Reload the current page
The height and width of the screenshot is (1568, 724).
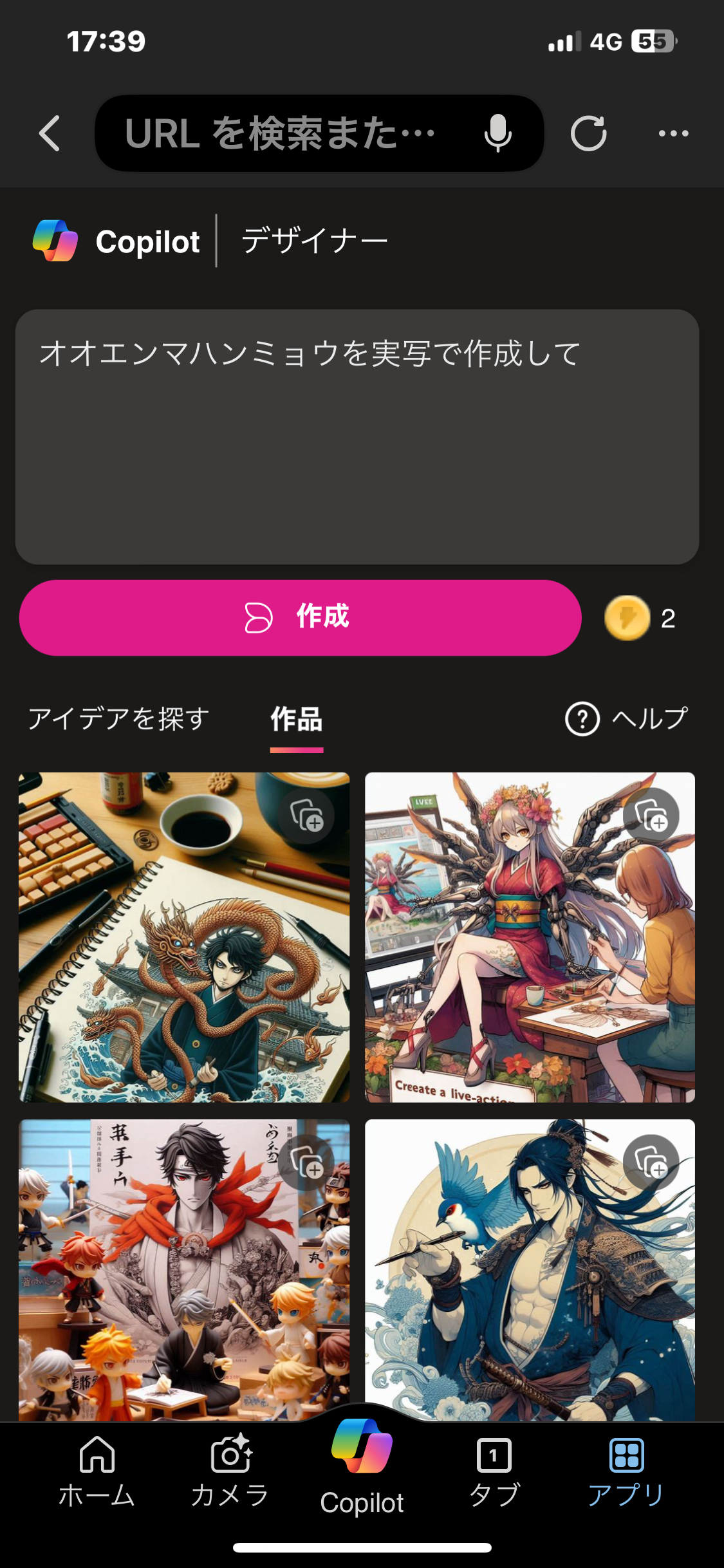[588, 133]
